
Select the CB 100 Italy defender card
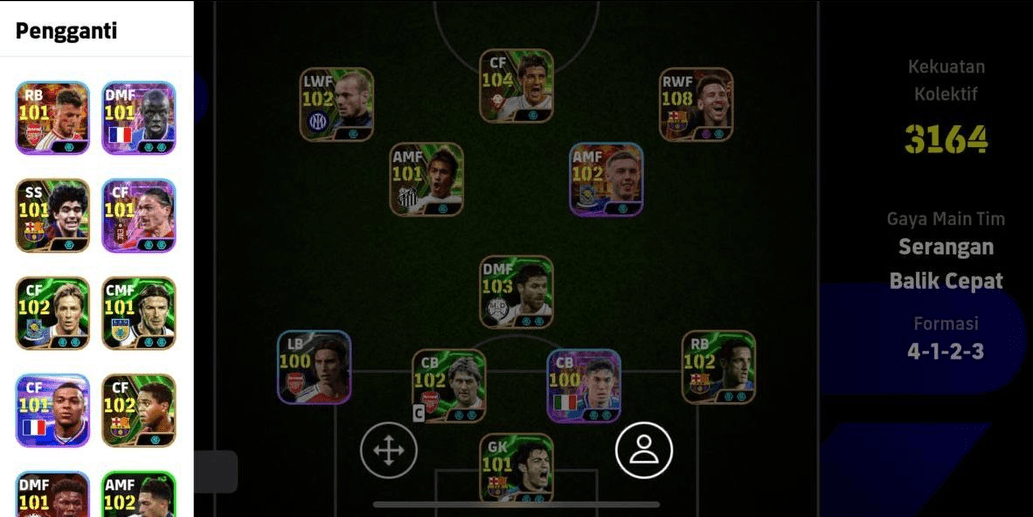584,385
